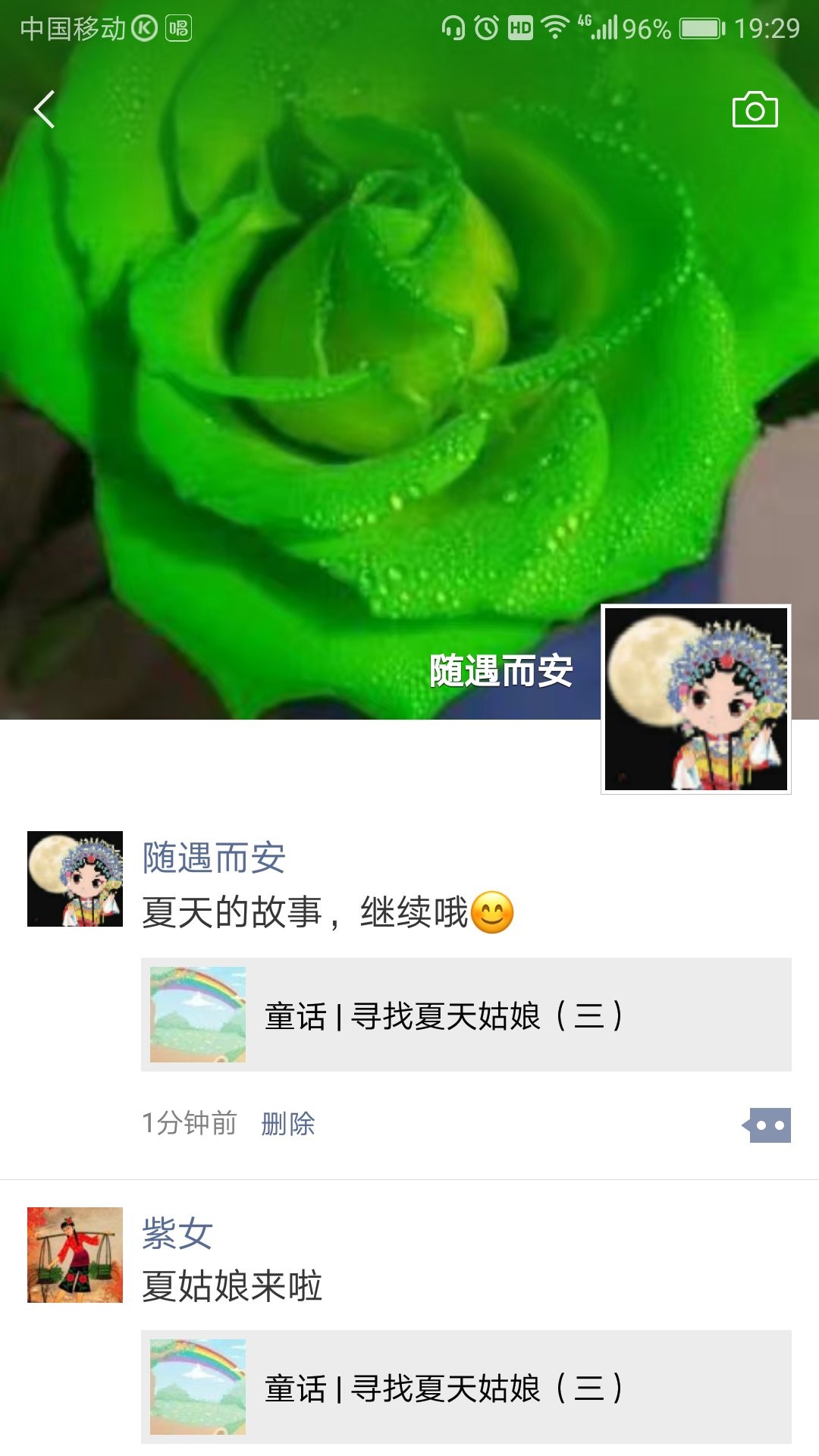This screenshot has height=1456, width=819.
Task: Open 随遇而安's profile name link in the post
Action: [214, 858]
